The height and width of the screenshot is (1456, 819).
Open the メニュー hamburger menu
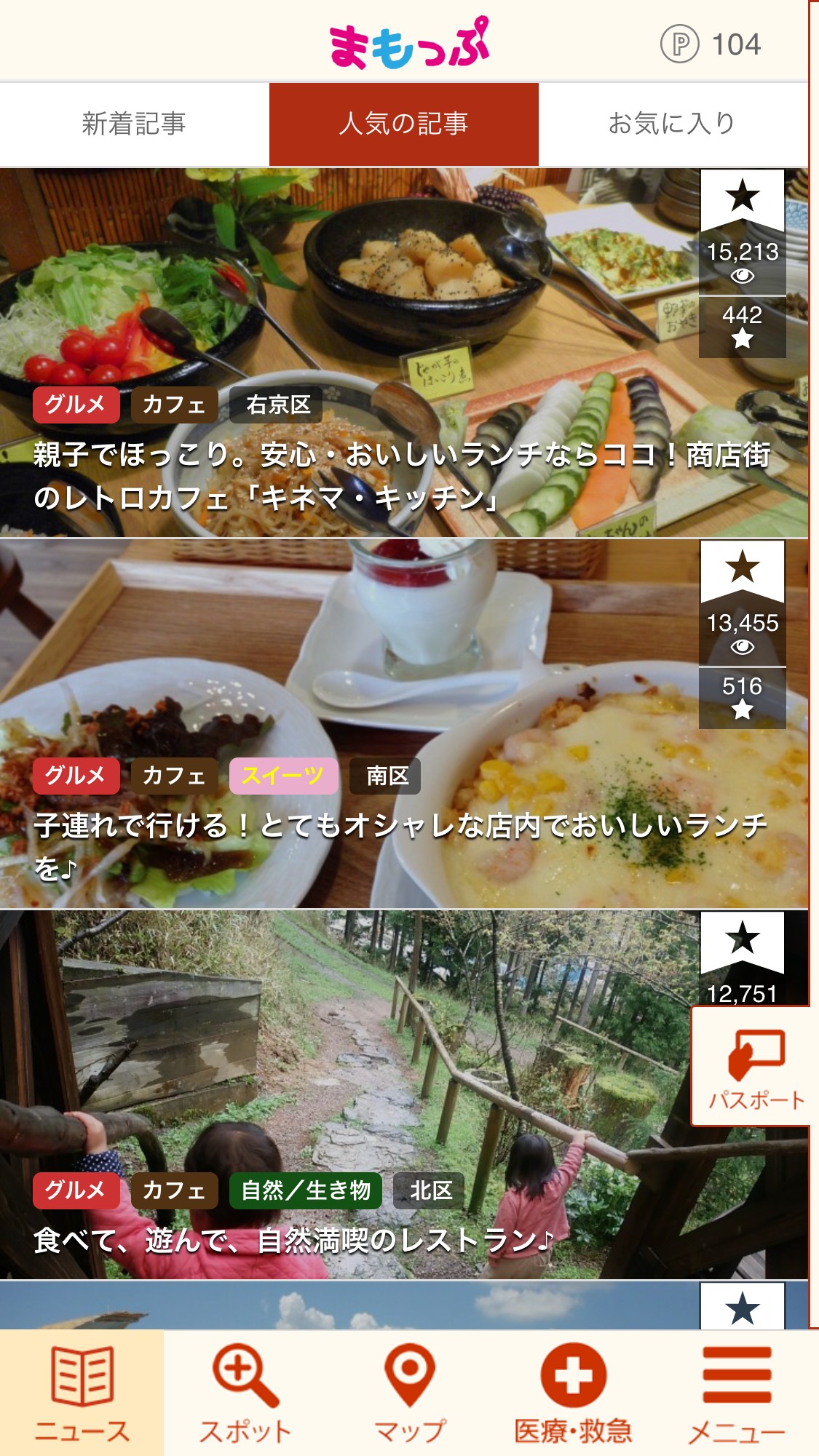coord(737,1393)
